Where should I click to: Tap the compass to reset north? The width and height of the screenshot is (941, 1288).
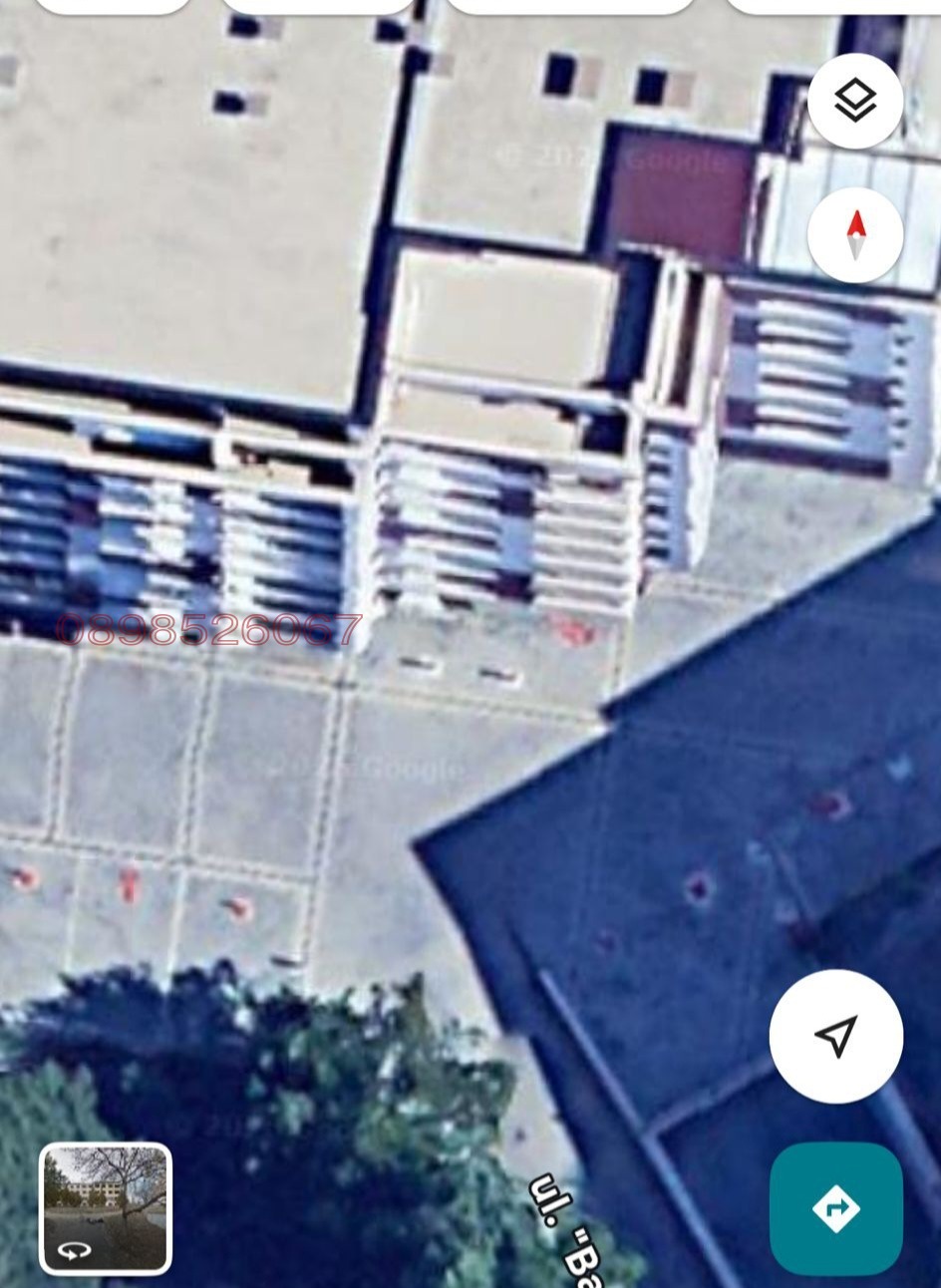[x=854, y=235]
